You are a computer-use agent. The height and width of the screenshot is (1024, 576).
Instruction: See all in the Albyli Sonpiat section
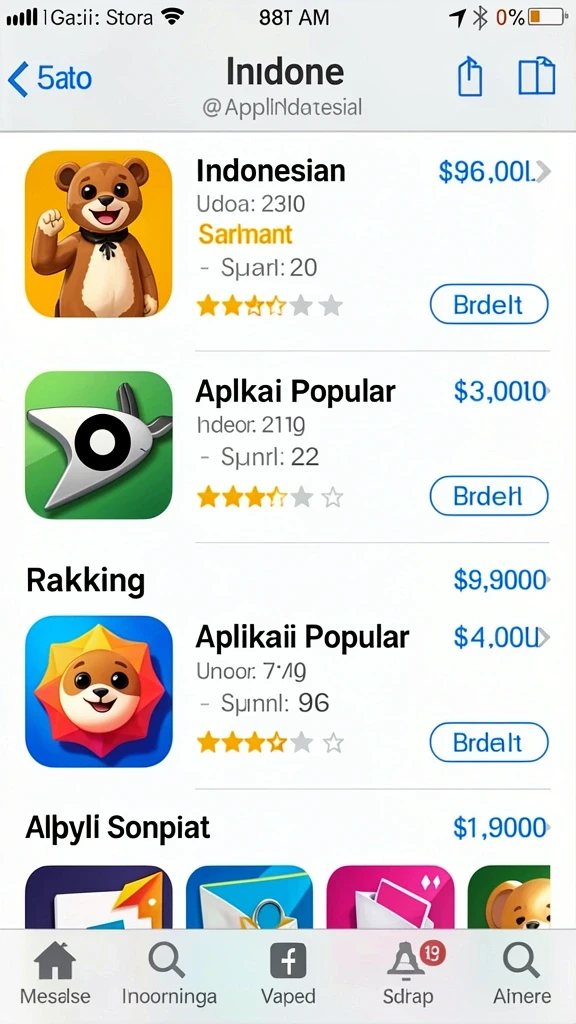pos(502,827)
